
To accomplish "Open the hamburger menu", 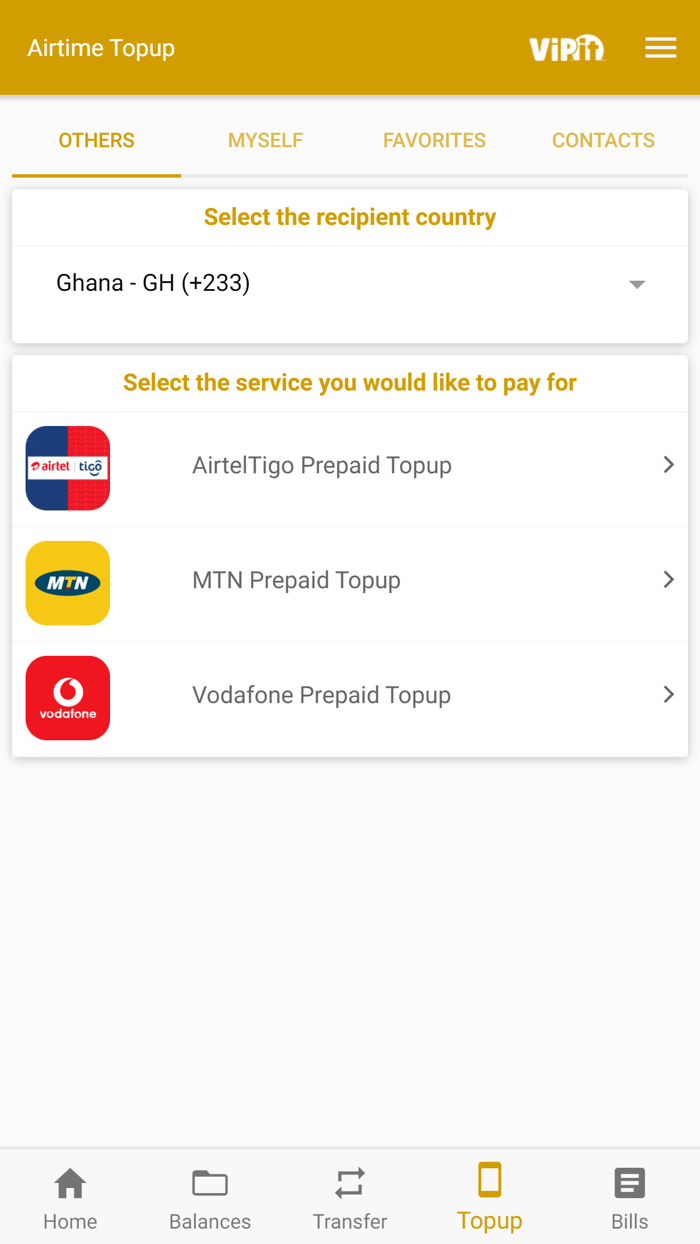I will pos(660,48).
